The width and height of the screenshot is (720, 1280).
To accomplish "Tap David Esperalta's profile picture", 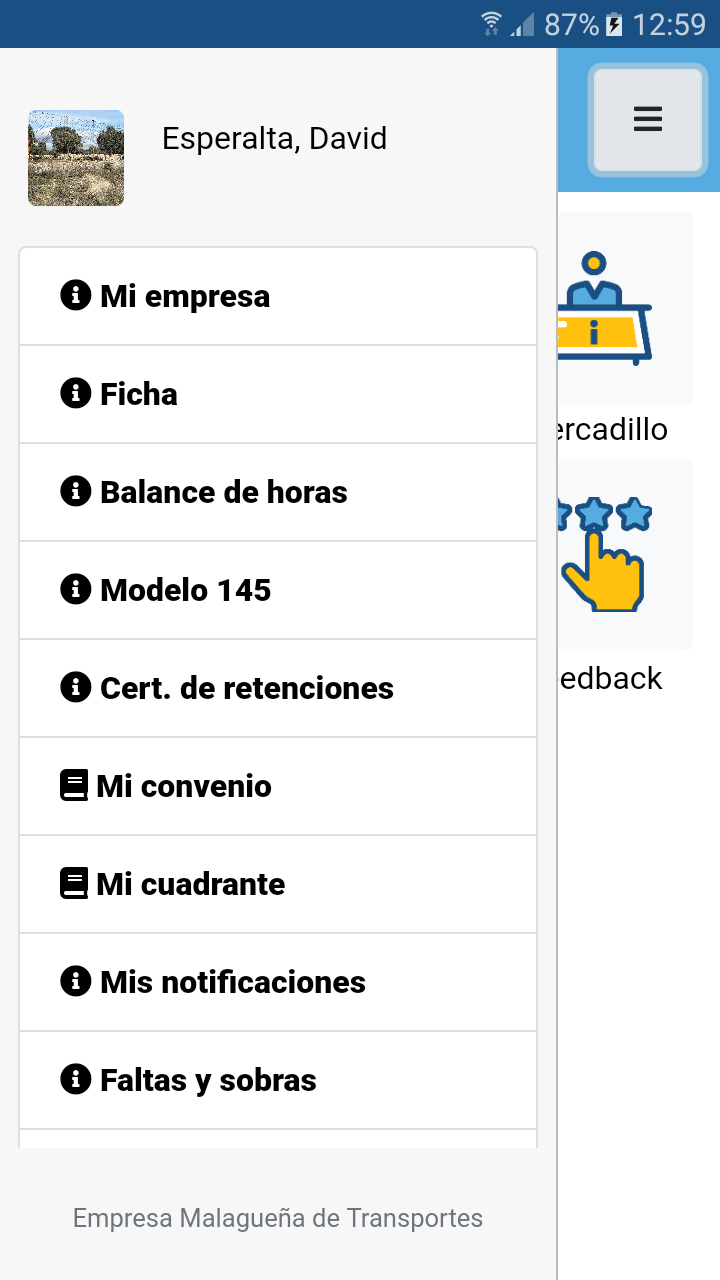I will pyautogui.click(x=76, y=158).
